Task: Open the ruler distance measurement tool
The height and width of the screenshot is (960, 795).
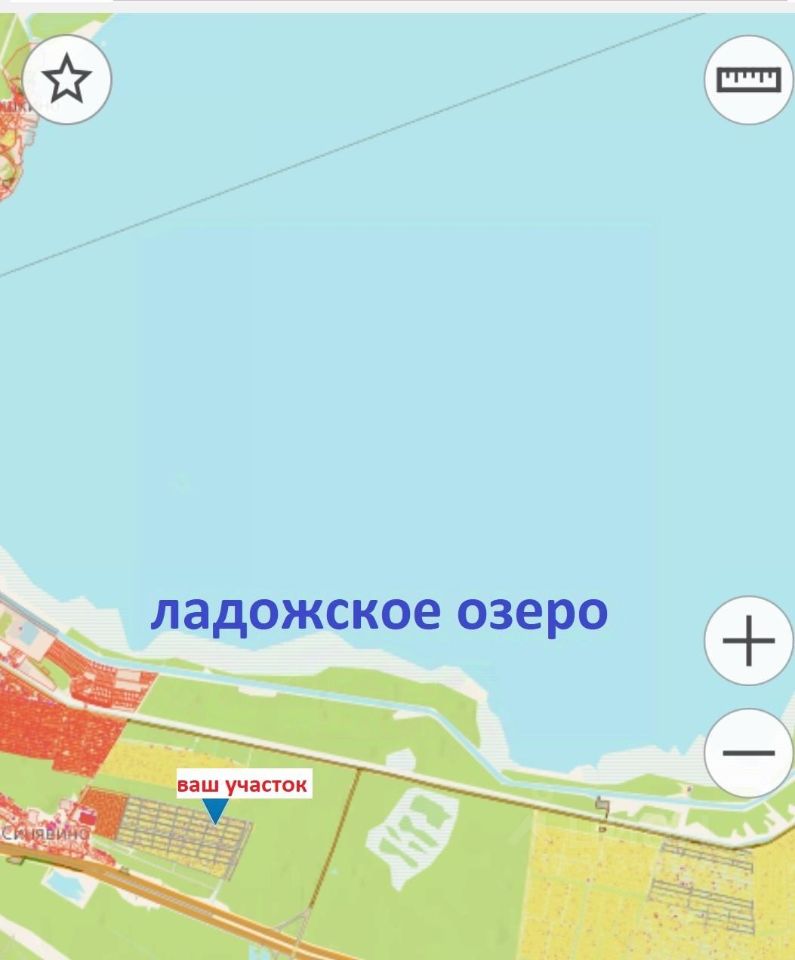Action: [x=749, y=79]
